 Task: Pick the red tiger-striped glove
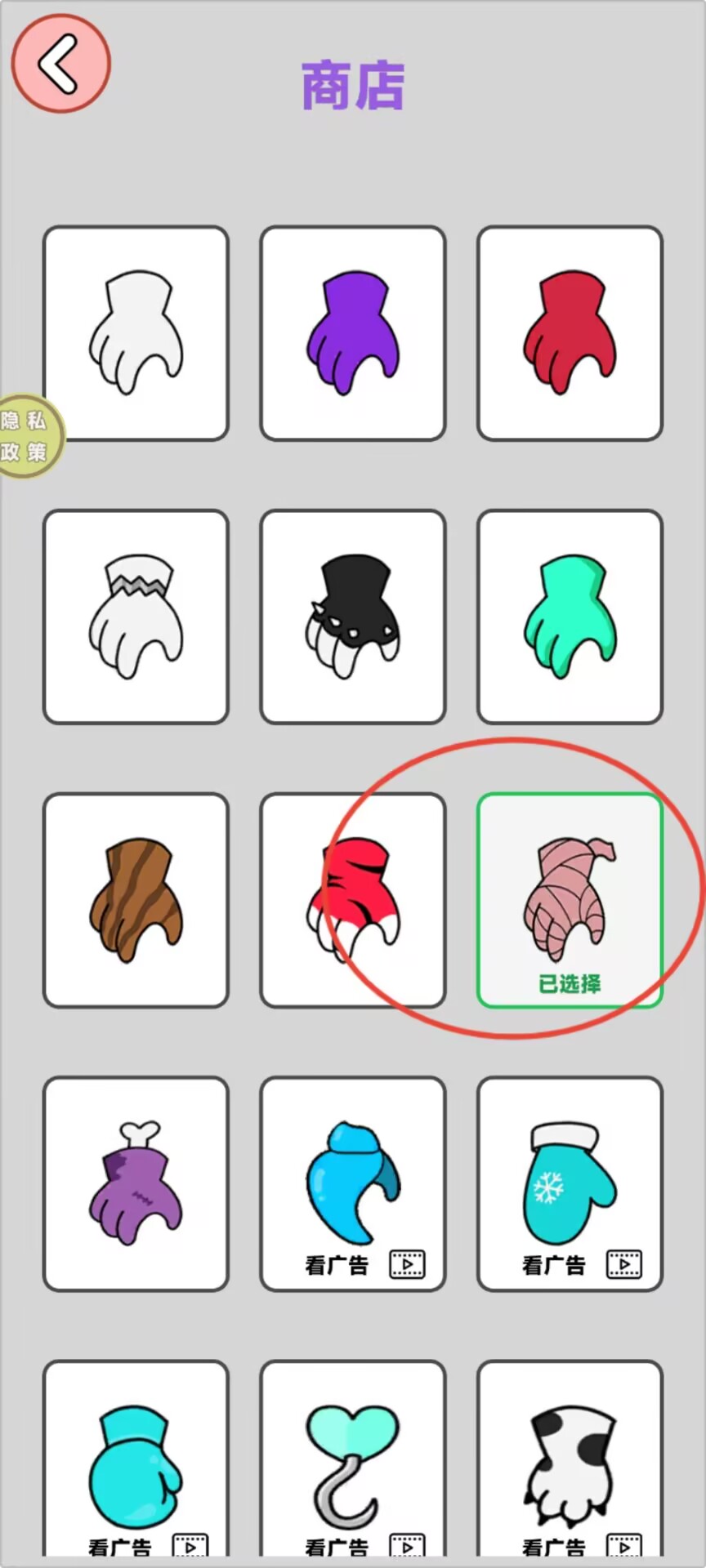[x=353, y=899]
